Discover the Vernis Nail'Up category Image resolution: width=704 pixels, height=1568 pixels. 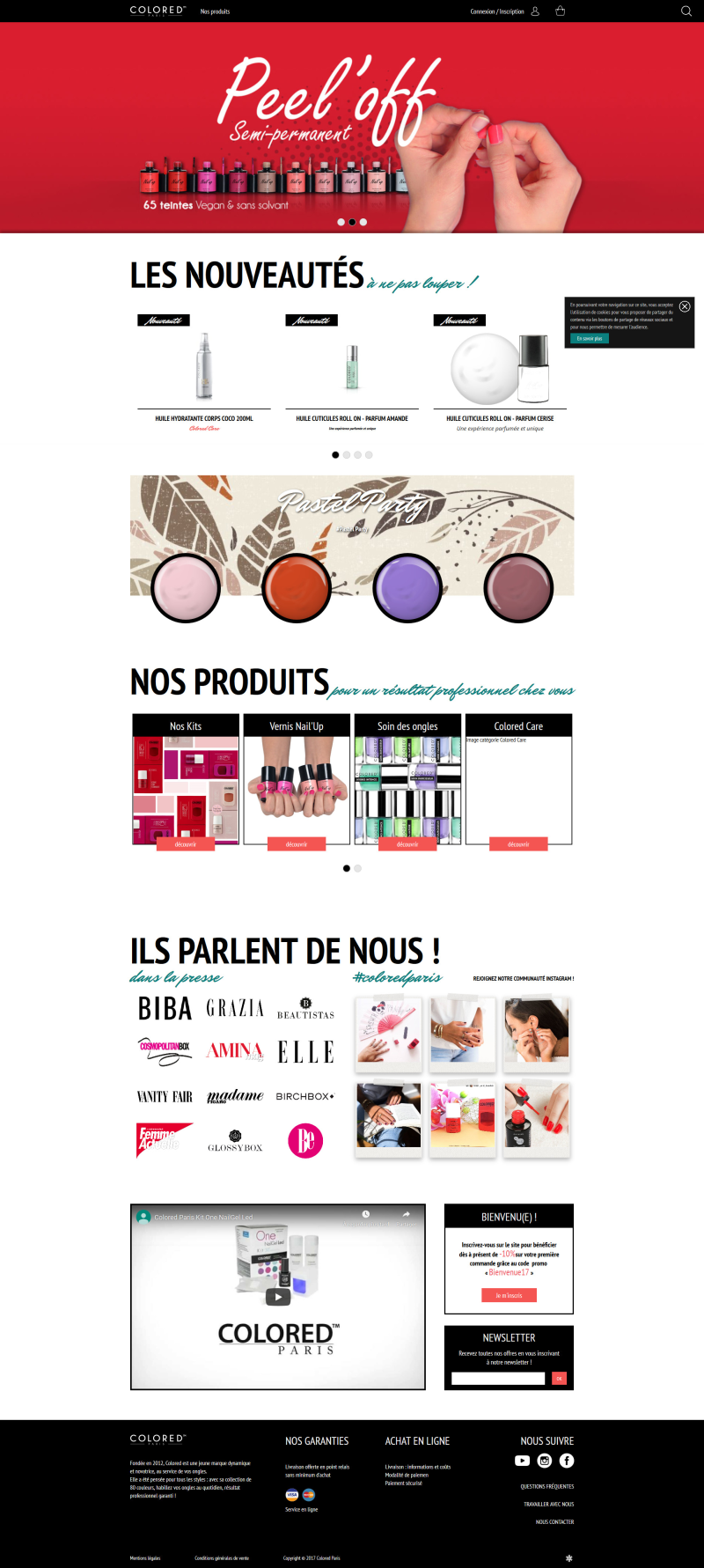click(x=297, y=844)
